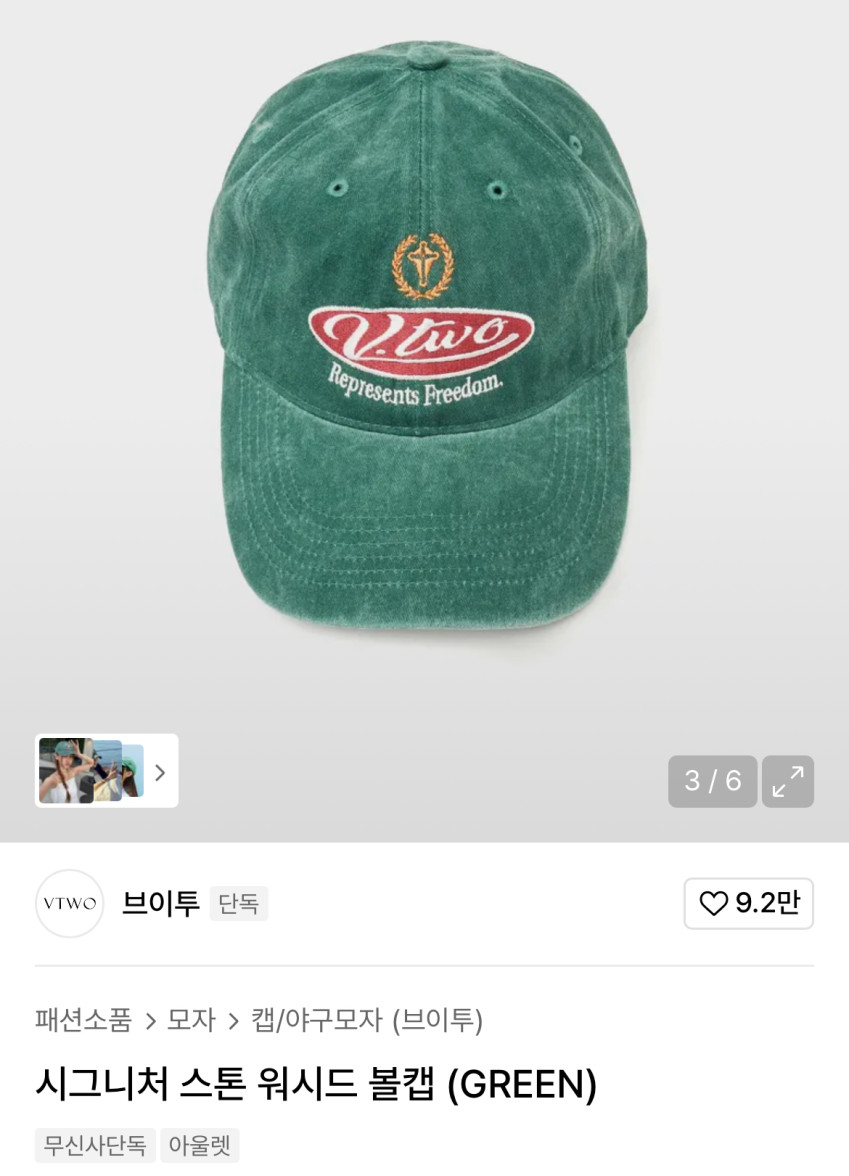Go to the 패션소품 category
849x1176 pixels.
pos(83,1020)
